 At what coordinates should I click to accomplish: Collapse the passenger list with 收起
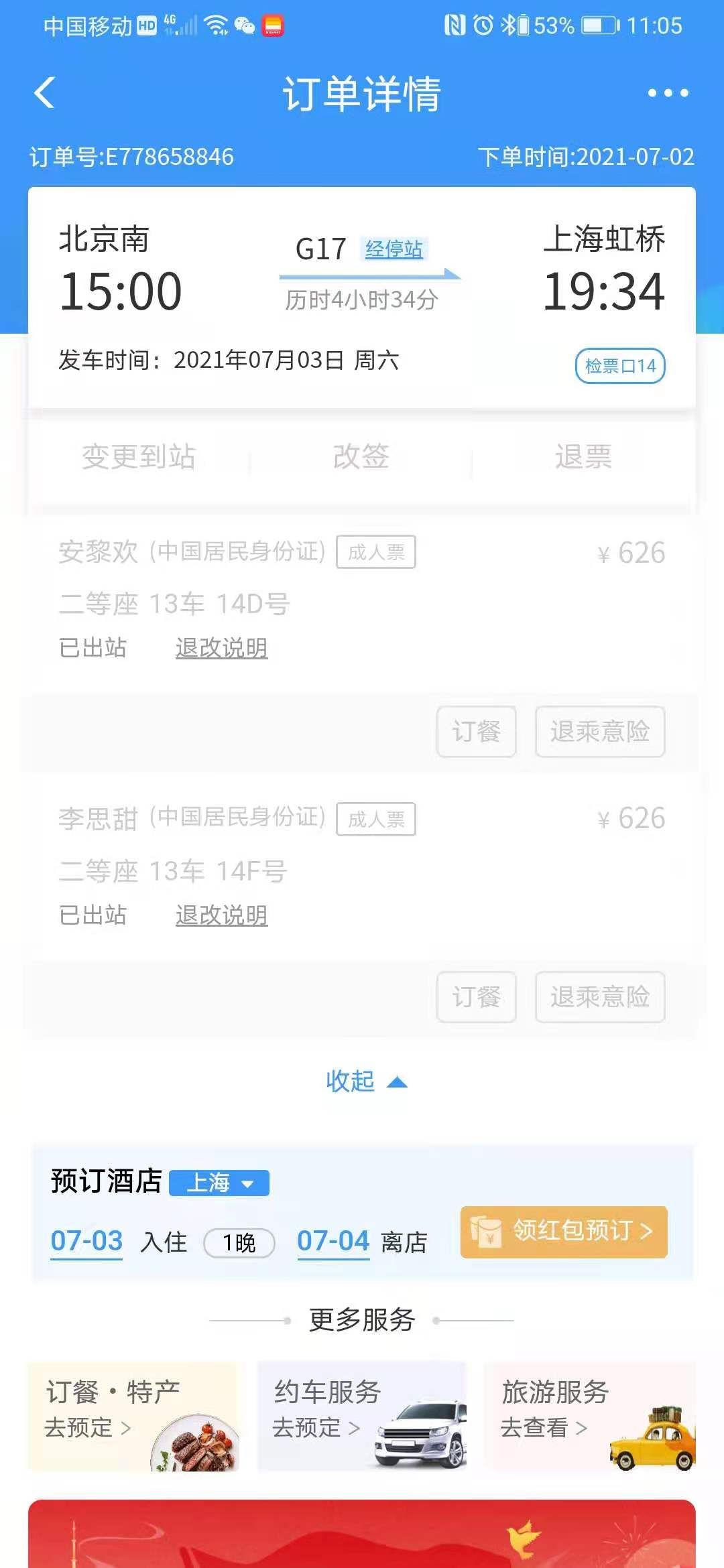(x=366, y=1082)
